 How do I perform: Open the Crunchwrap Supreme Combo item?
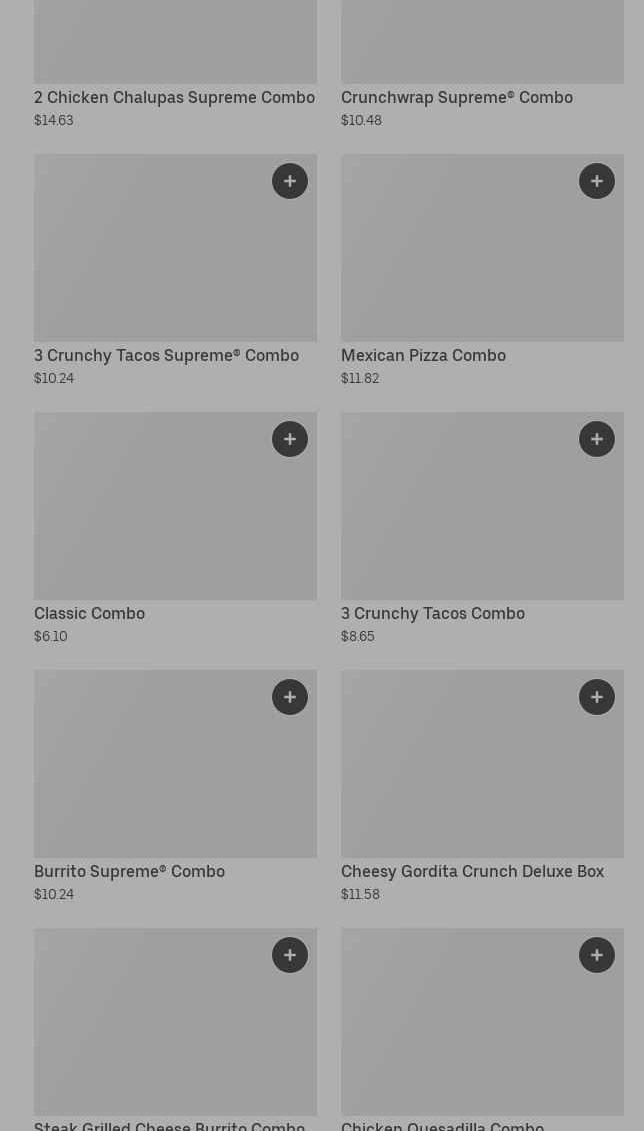(482, 65)
